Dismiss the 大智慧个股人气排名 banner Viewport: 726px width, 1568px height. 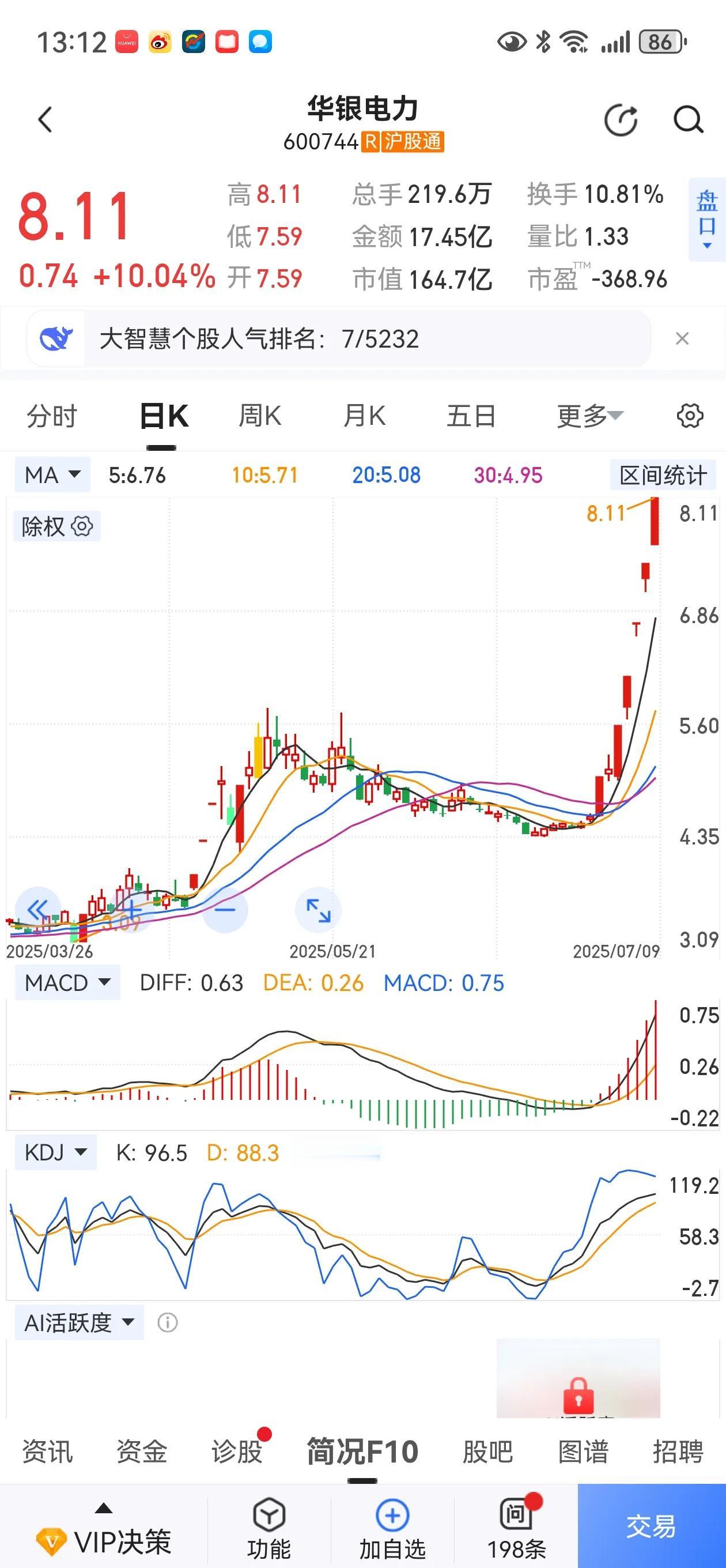(x=682, y=338)
